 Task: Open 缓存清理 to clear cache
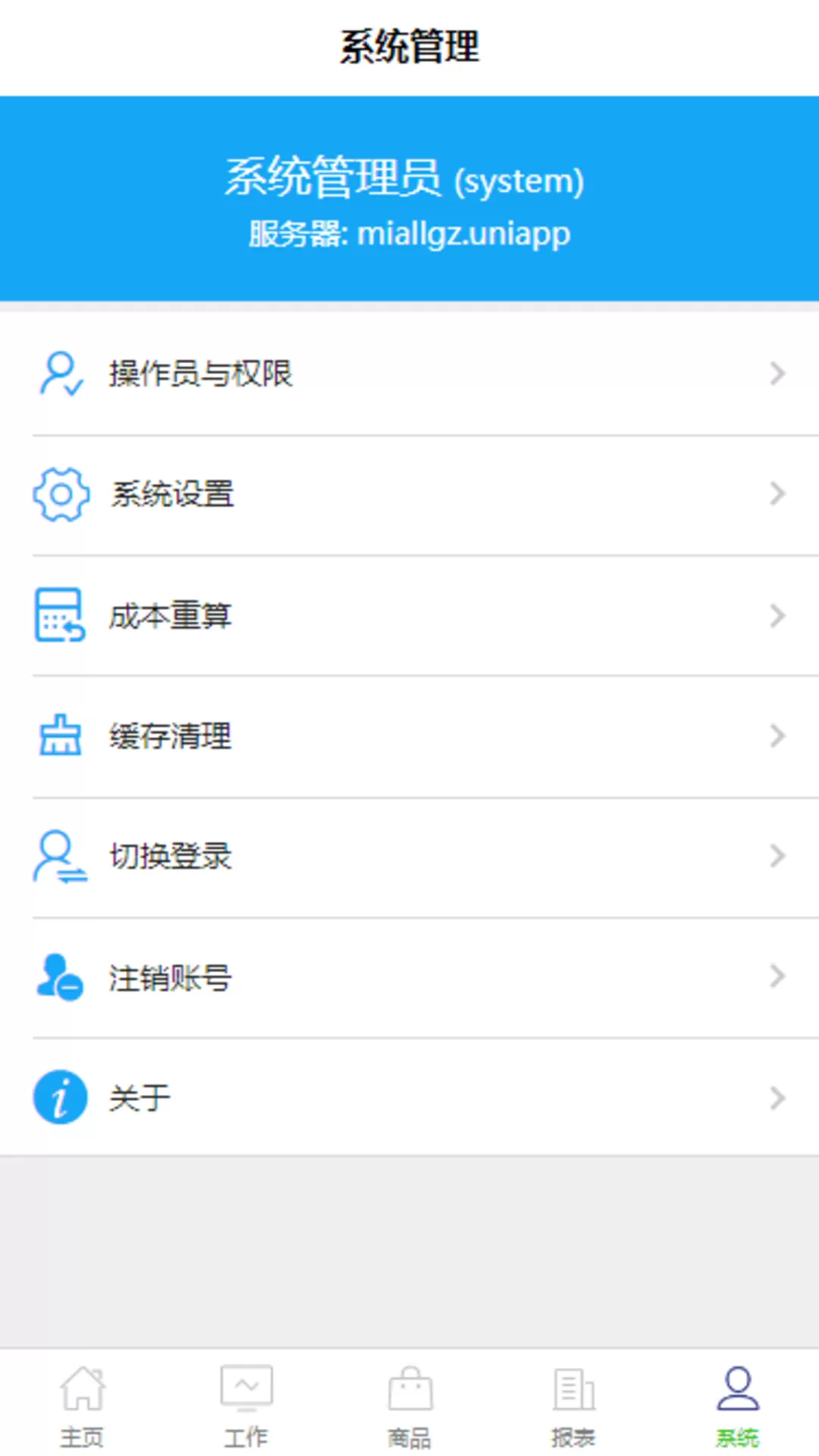click(x=409, y=736)
